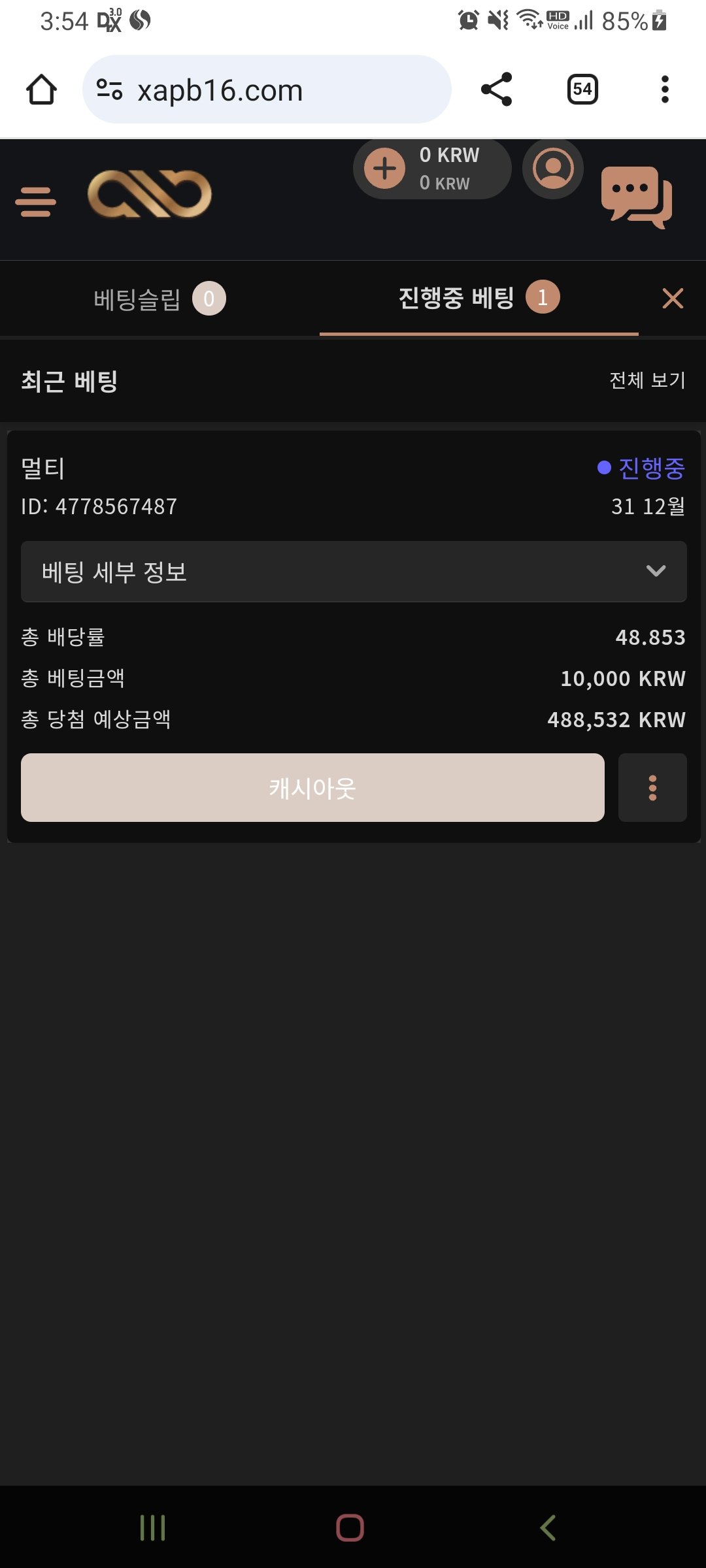Open the live chat support icon

click(x=636, y=197)
